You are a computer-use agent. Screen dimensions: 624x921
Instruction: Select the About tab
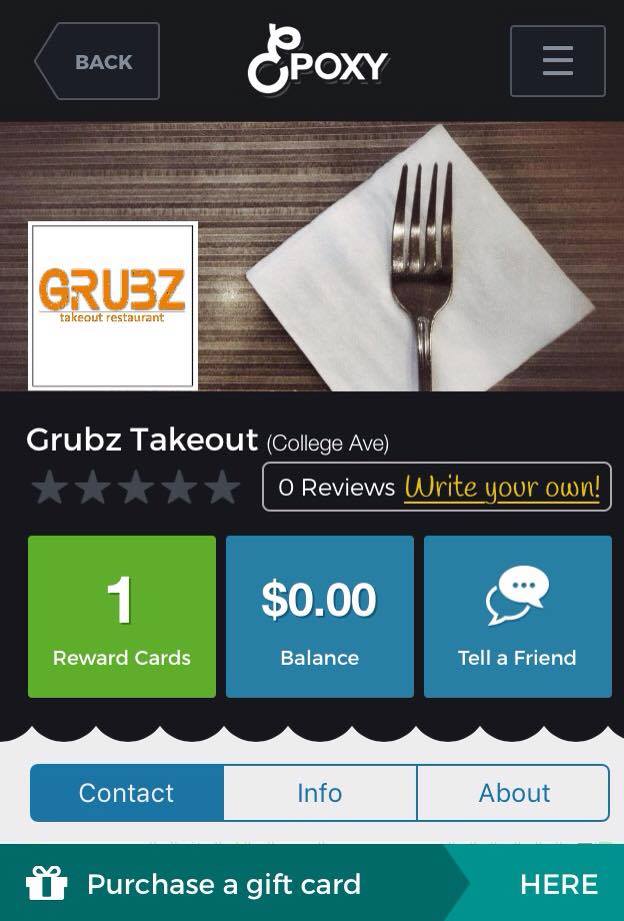(x=513, y=793)
